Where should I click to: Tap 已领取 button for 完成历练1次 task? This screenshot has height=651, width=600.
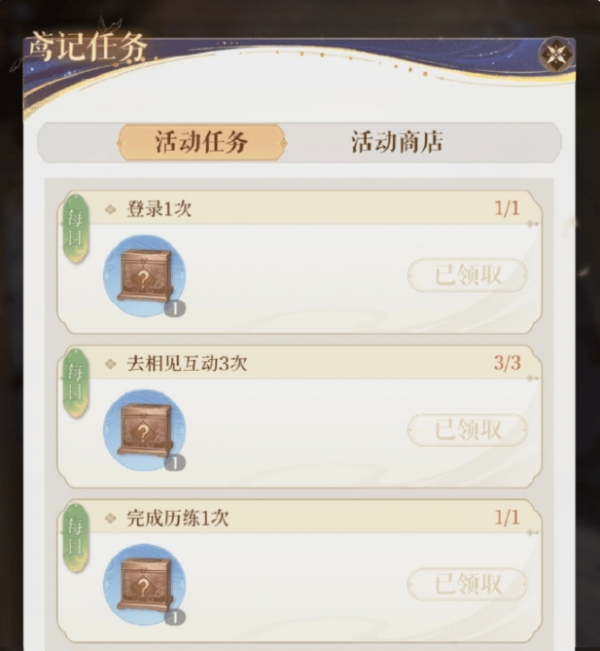point(467,584)
